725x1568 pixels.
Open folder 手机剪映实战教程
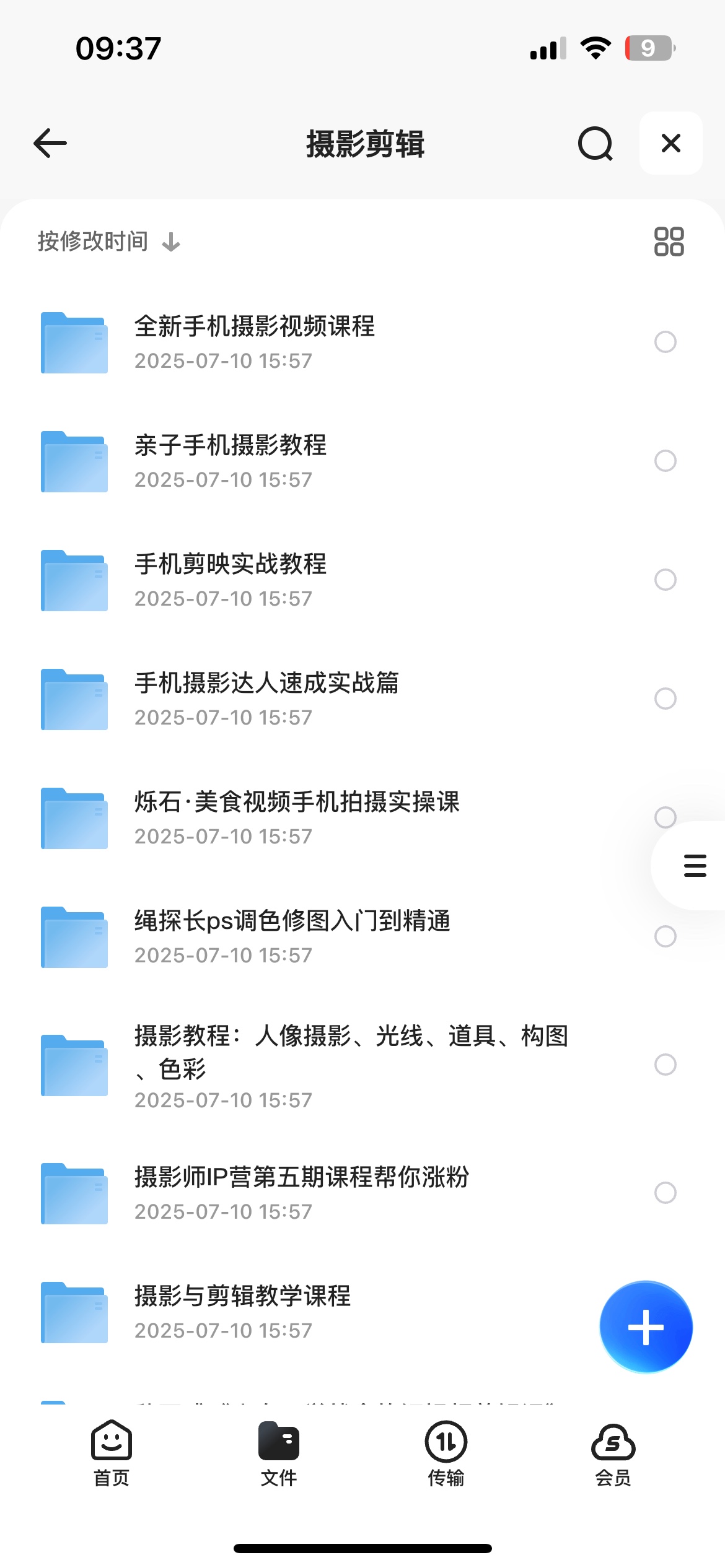tap(335, 580)
